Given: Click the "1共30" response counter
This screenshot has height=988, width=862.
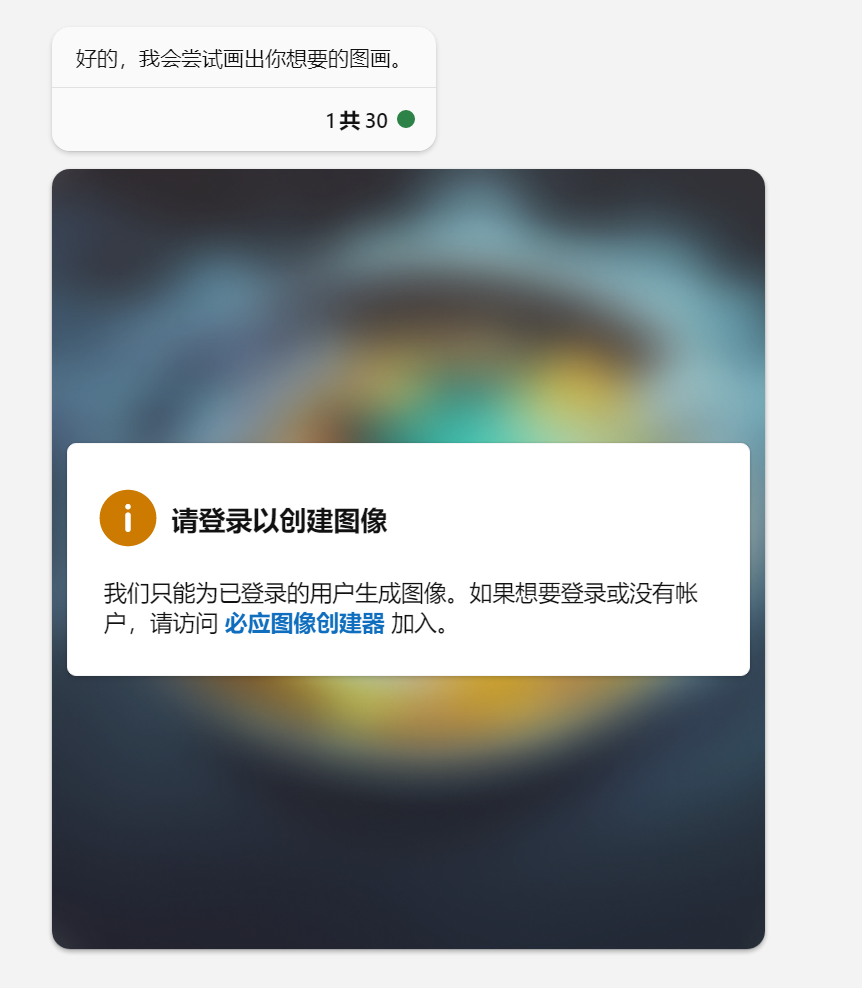Looking at the screenshot, I should coord(358,120).
